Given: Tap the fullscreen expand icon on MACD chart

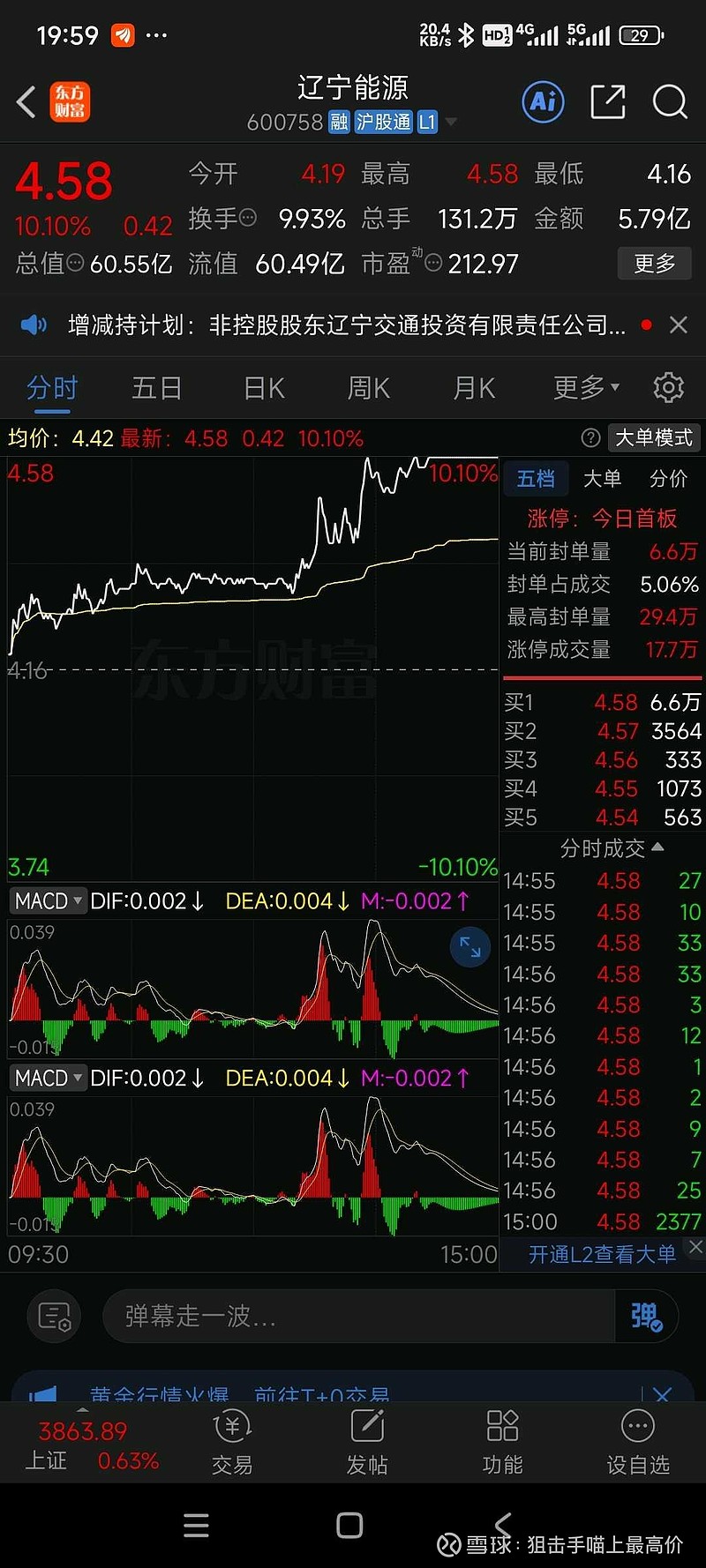Looking at the screenshot, I should [469, 947].
